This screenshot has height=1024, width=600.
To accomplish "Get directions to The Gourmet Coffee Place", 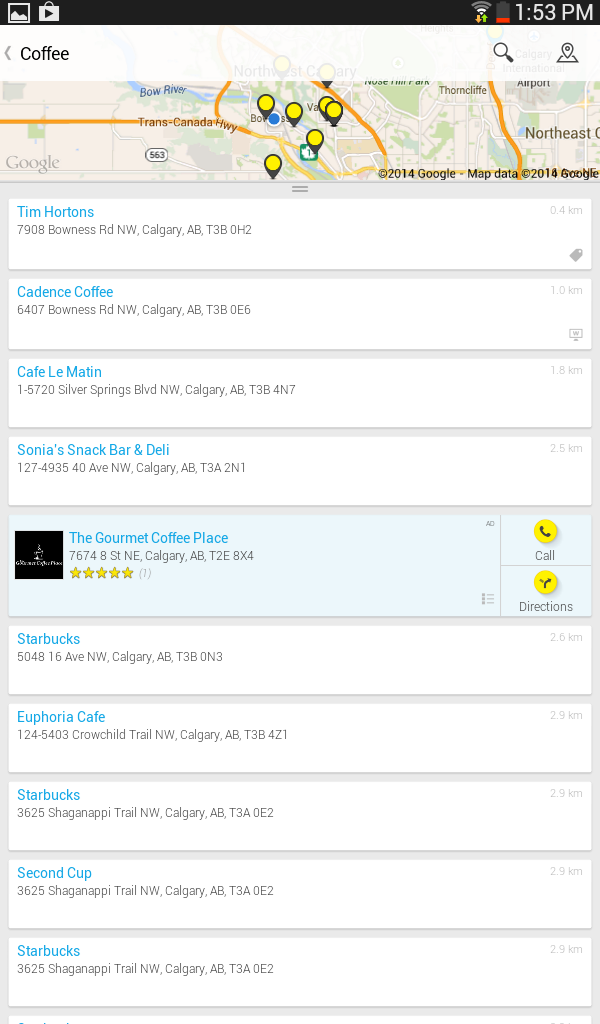I will tap(545, 592).
